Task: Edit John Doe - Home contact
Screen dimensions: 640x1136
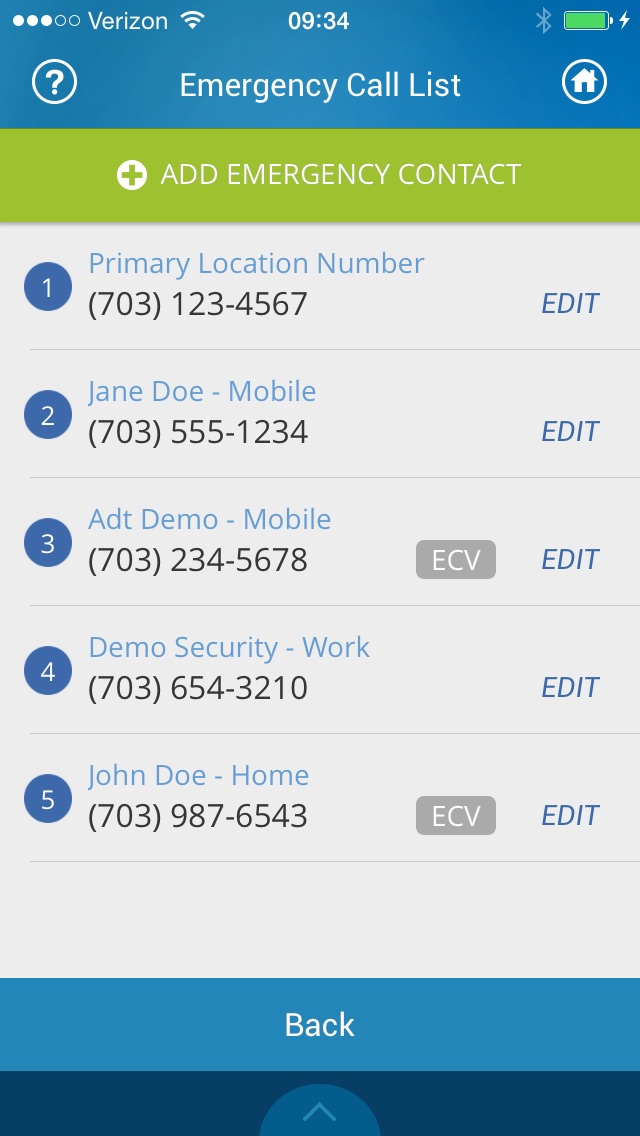Action: tap(570, 816)
